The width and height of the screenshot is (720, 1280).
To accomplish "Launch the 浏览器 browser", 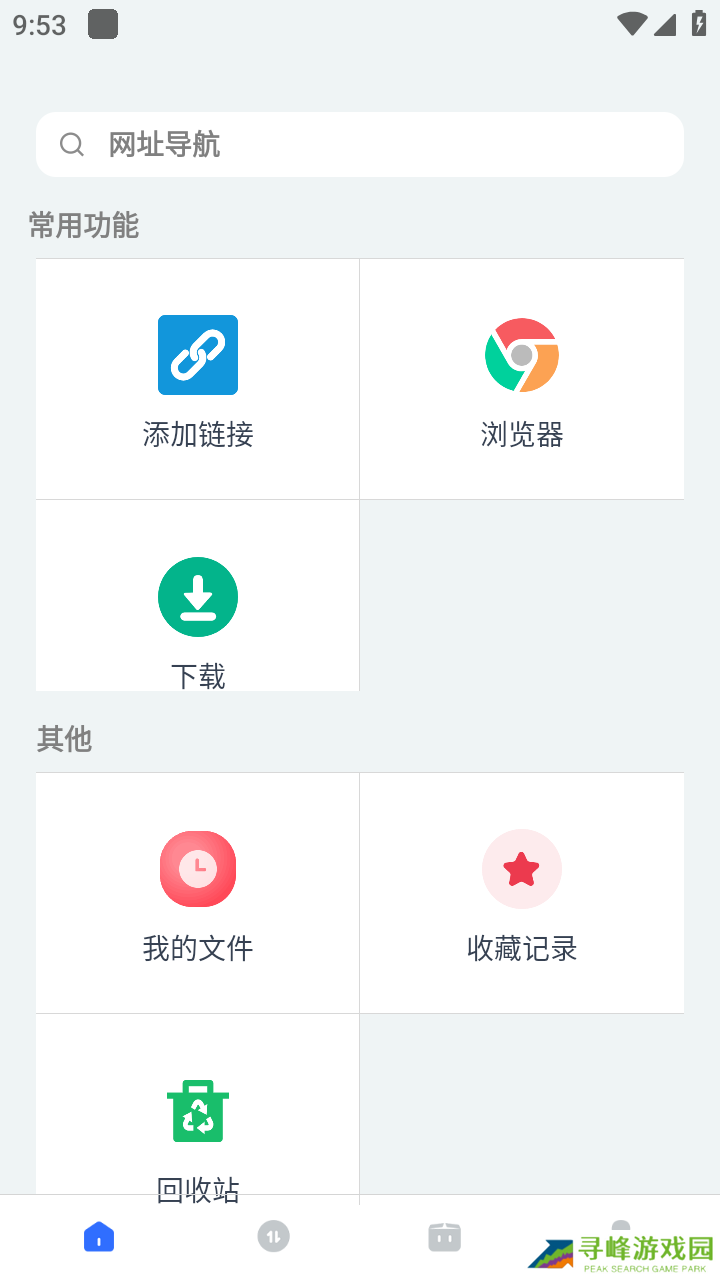I will pyautogui.click(x=522, y=379).
